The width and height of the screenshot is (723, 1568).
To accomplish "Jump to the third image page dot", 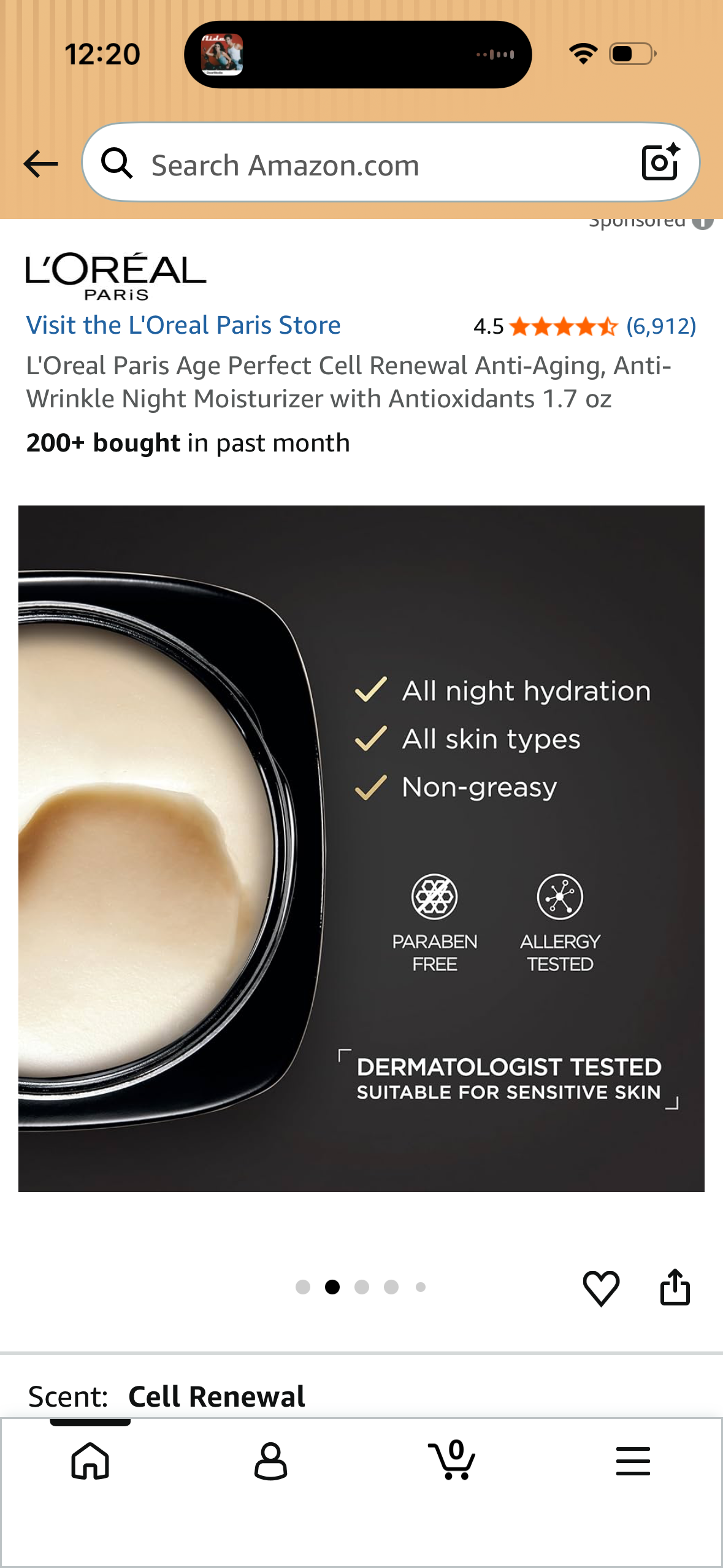I will tap(362, 1287).
